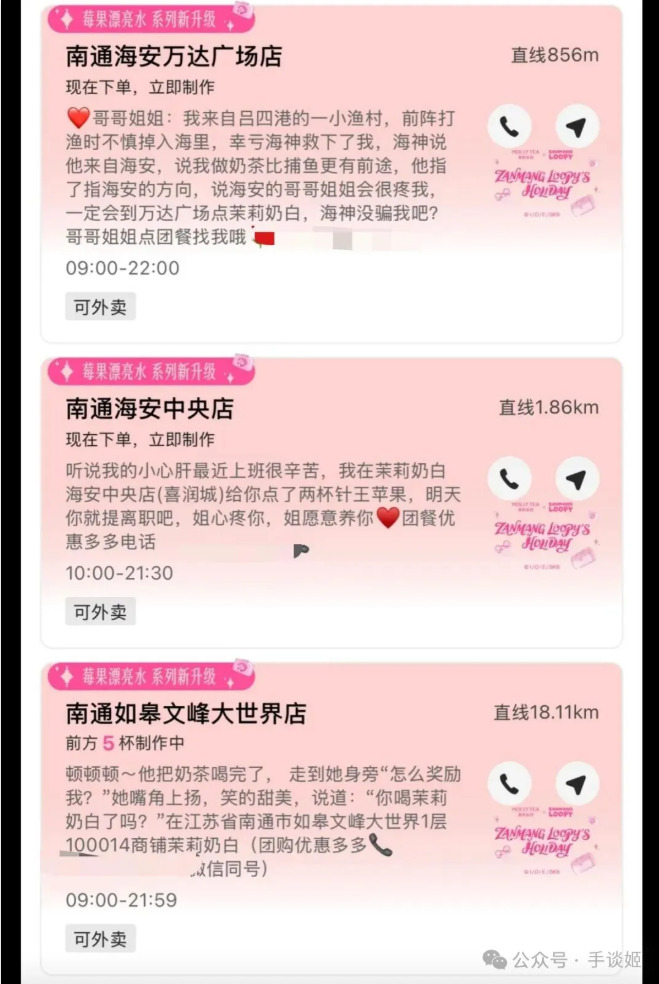Phone the 南通如皋文峰大世界店 store

pos(509,783)
